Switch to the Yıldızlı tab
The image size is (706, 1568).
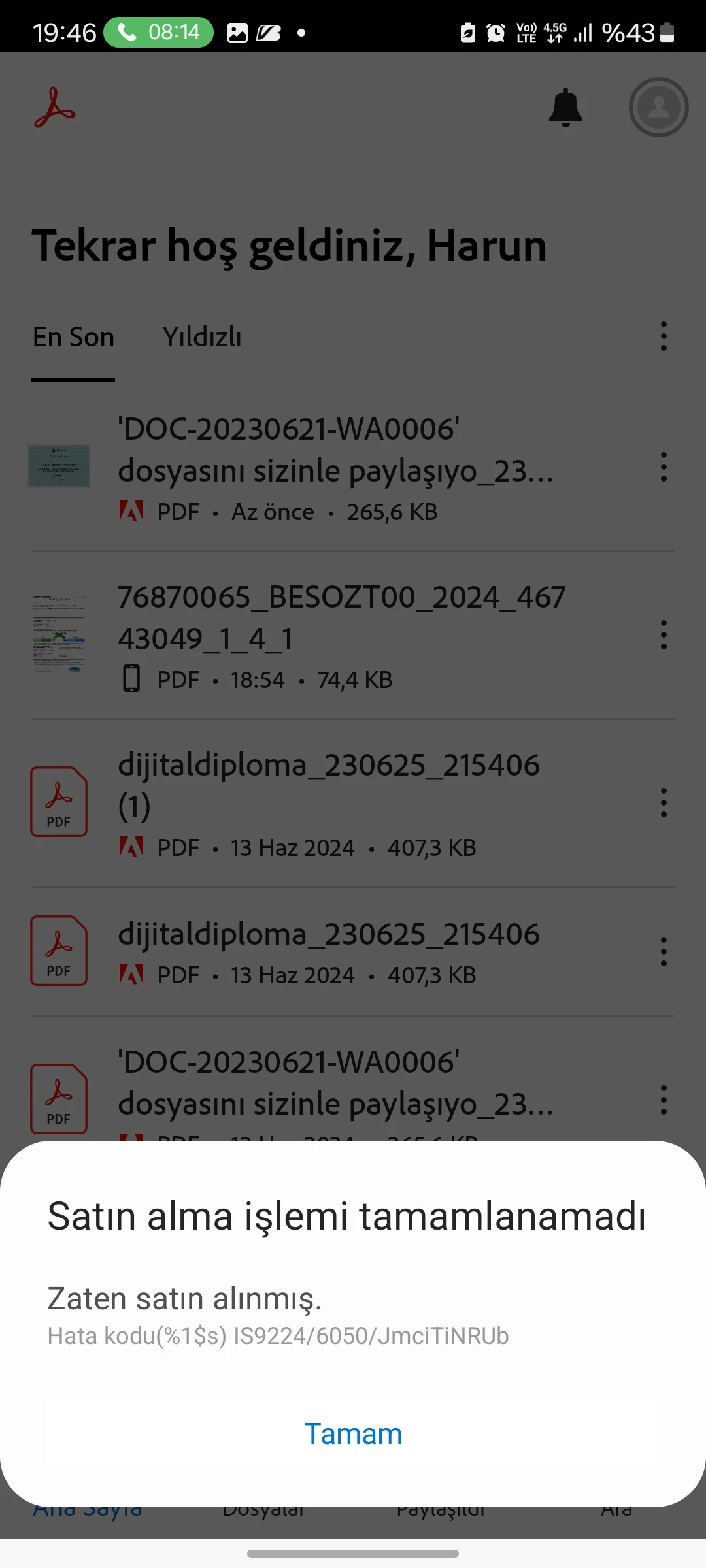pos(202,338)
